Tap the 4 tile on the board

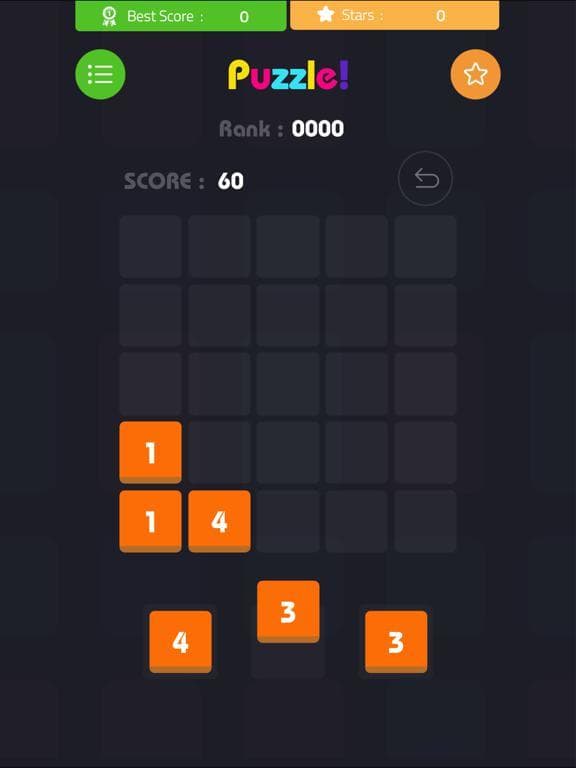219,522
